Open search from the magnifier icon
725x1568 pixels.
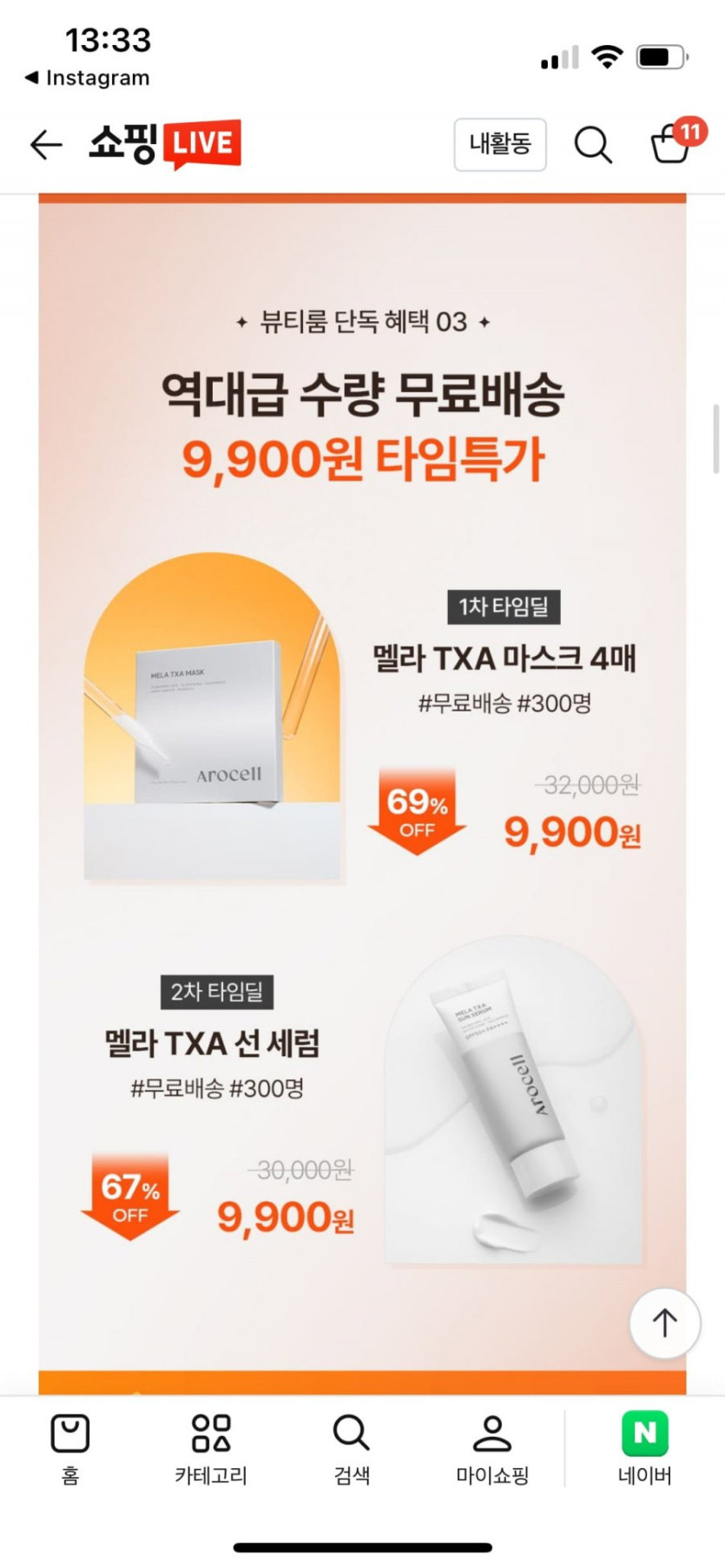coord(593,144)
